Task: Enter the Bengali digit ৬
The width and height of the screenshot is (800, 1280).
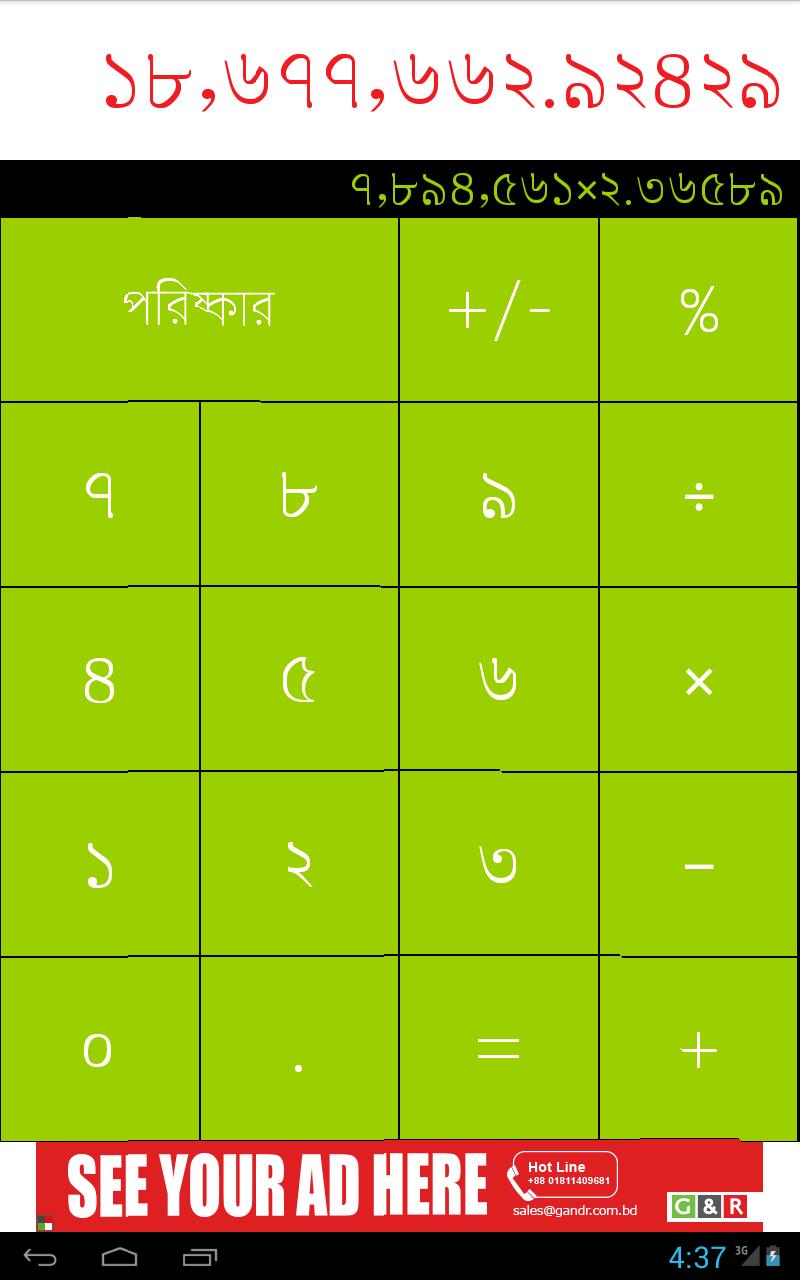Action: click(499, 679)
